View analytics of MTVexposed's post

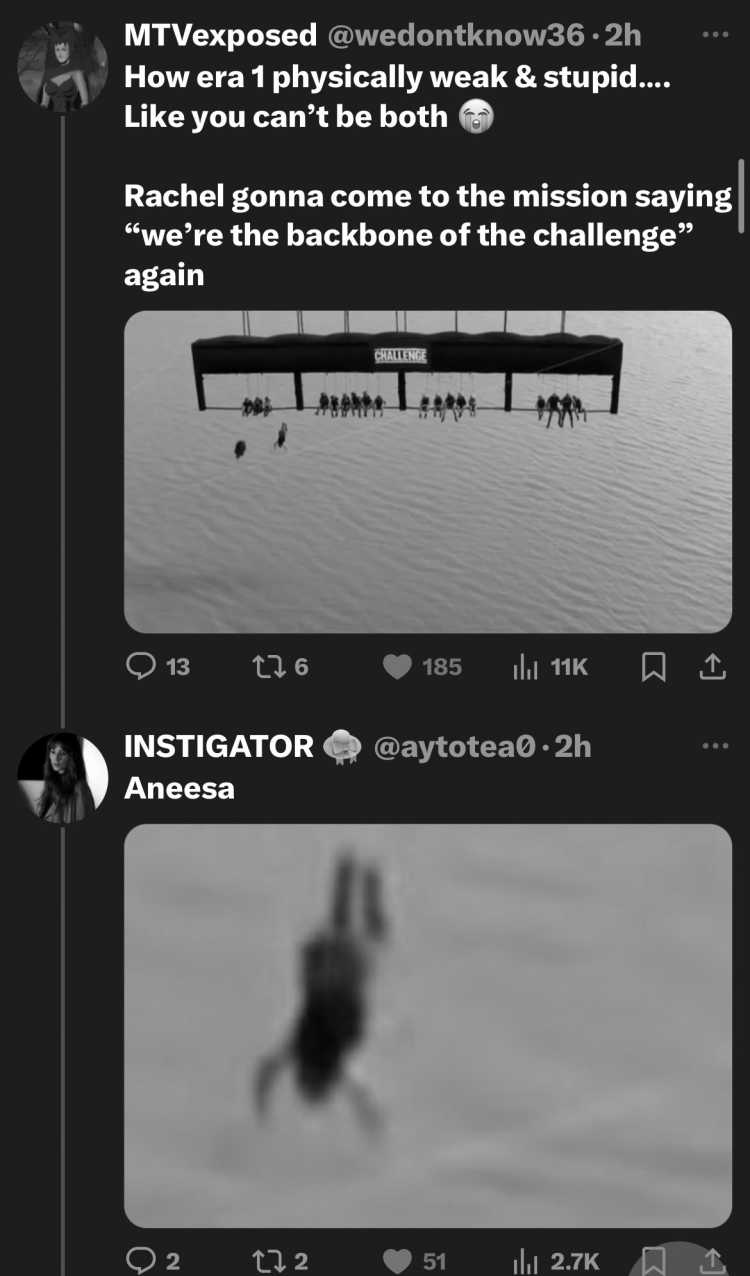[x=549, y=666]
